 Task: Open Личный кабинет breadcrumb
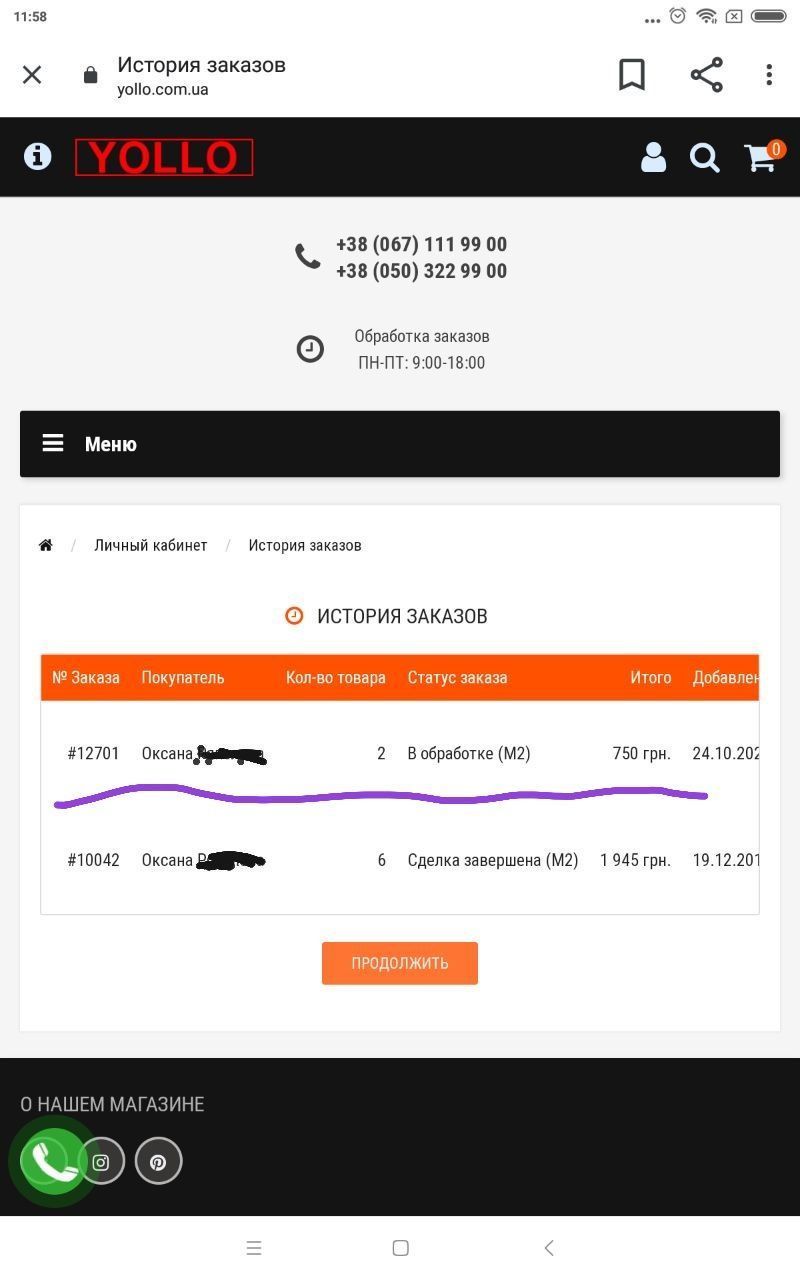coord(151,545)
